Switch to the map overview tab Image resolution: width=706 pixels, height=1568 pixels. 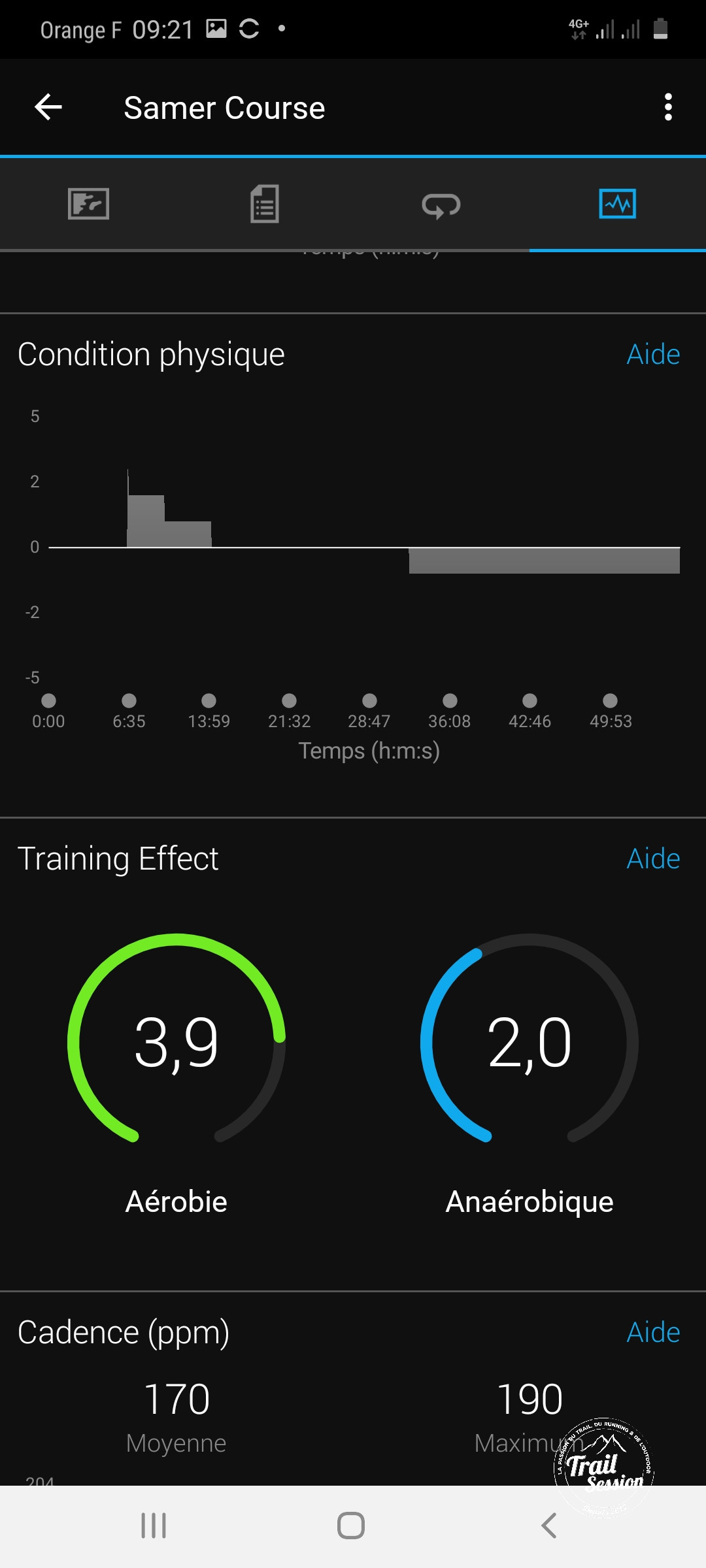(88, 204)
